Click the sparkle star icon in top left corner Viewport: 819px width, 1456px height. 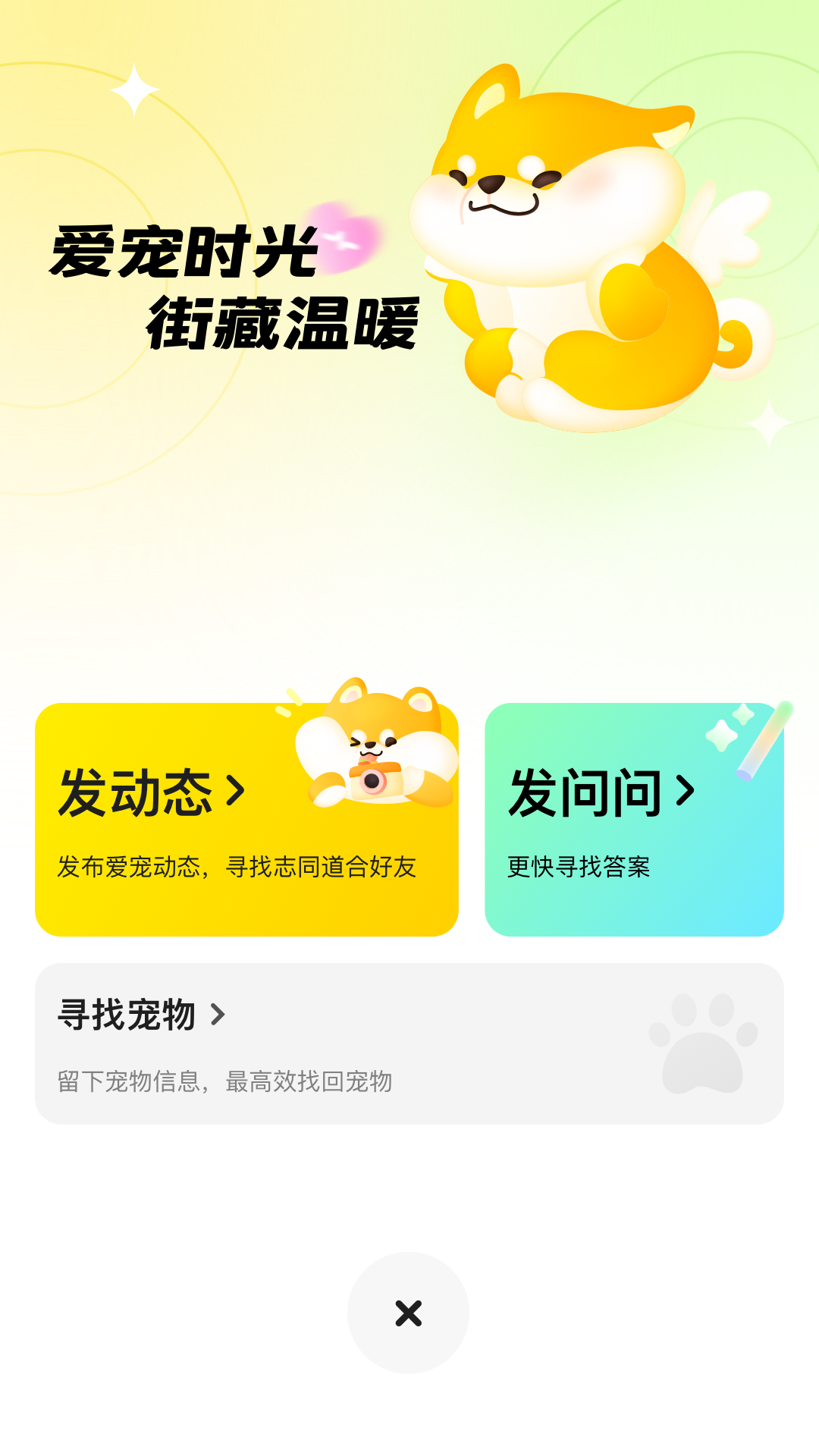pyautogui.click(x=133, y=91)
